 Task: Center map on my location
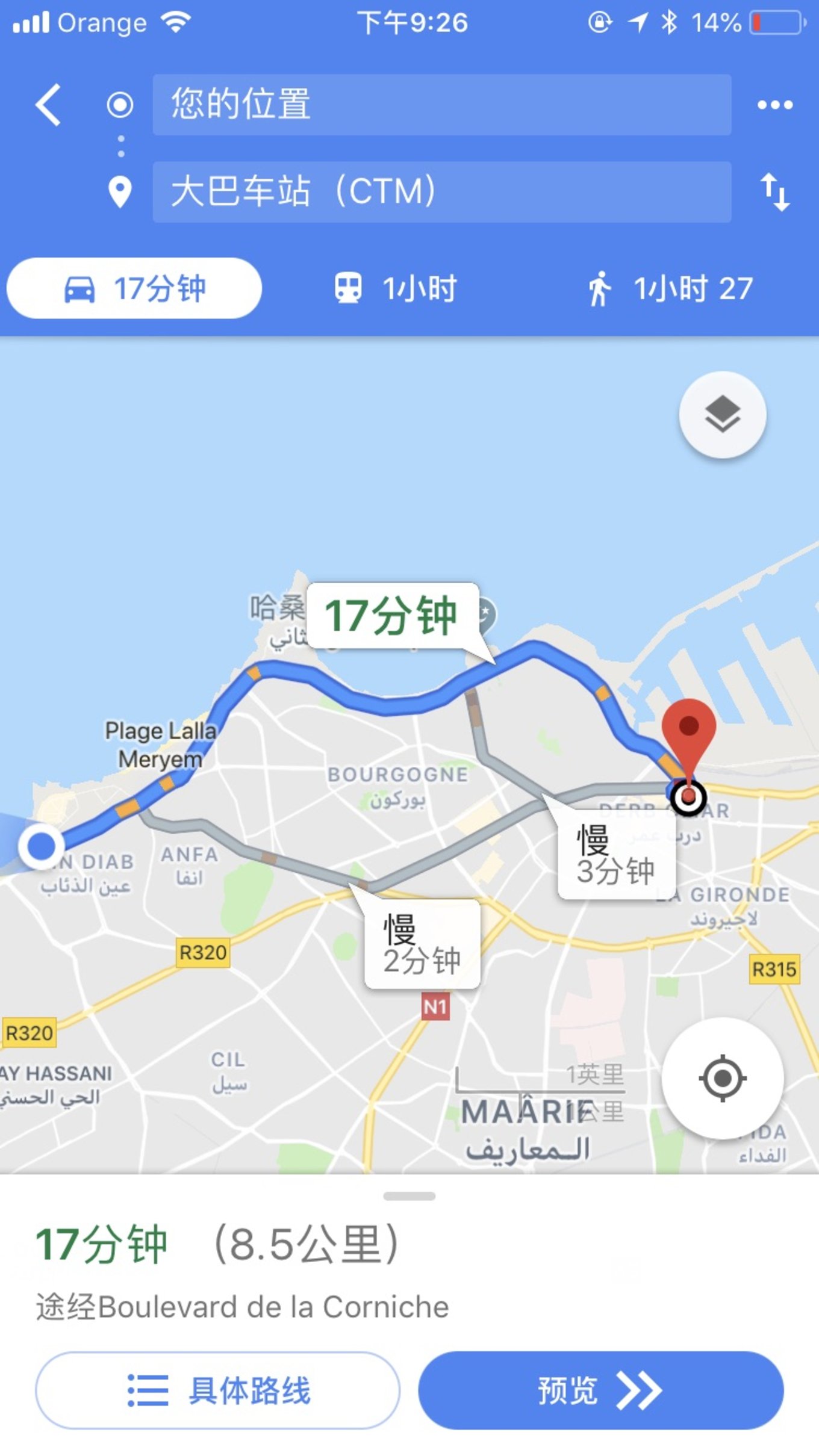[722, 1078]
